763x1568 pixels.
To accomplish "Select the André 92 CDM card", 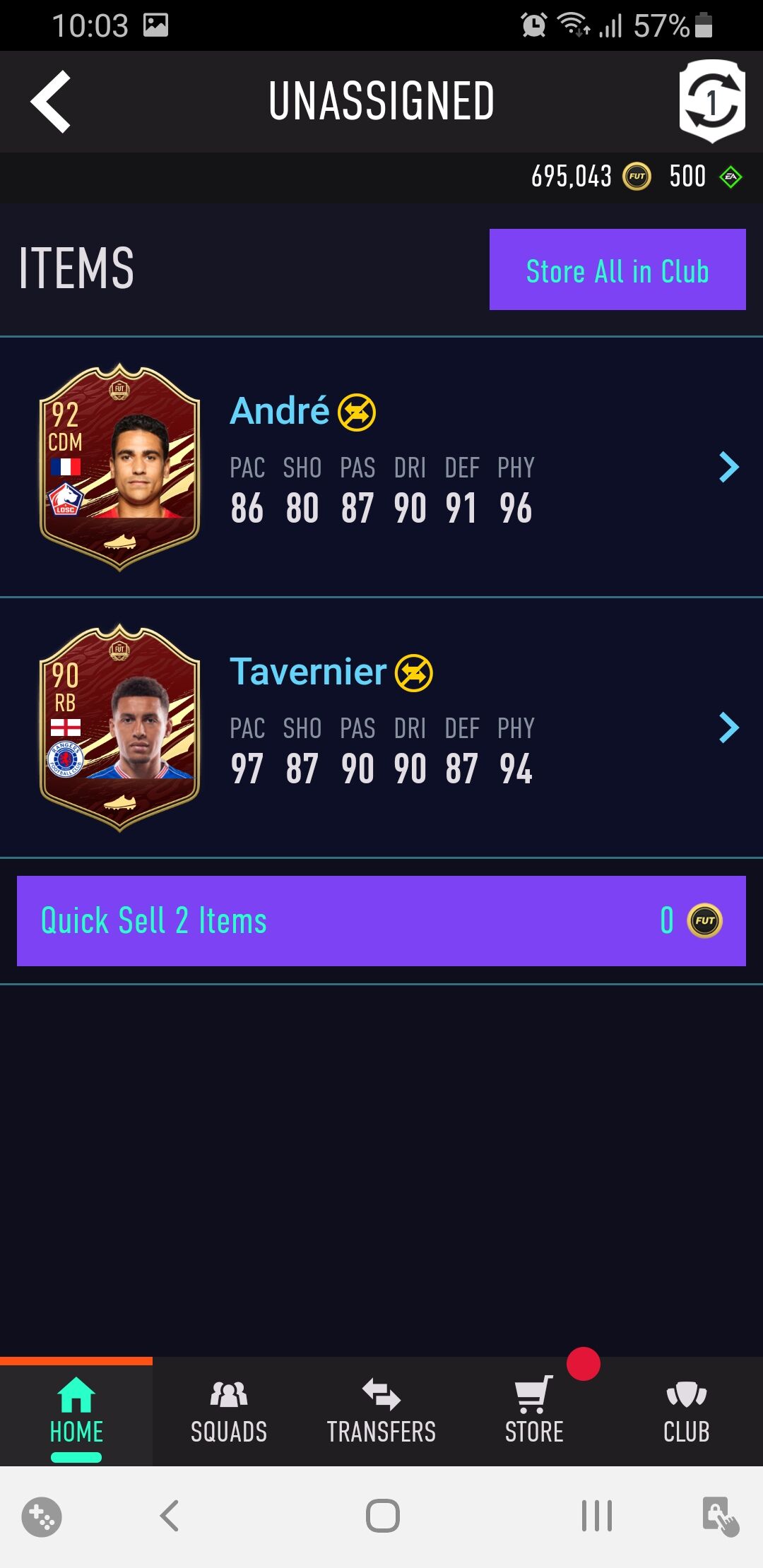I will 119,467.
